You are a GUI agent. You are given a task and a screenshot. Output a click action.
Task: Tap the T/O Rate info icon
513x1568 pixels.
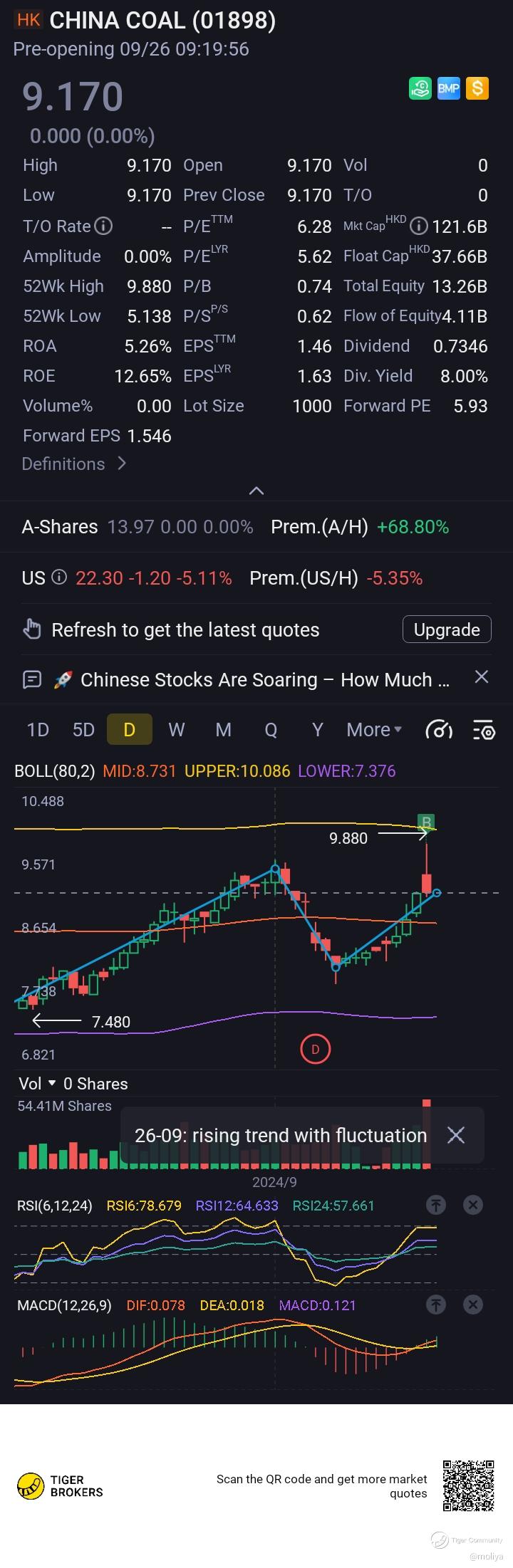coord(104,226)
